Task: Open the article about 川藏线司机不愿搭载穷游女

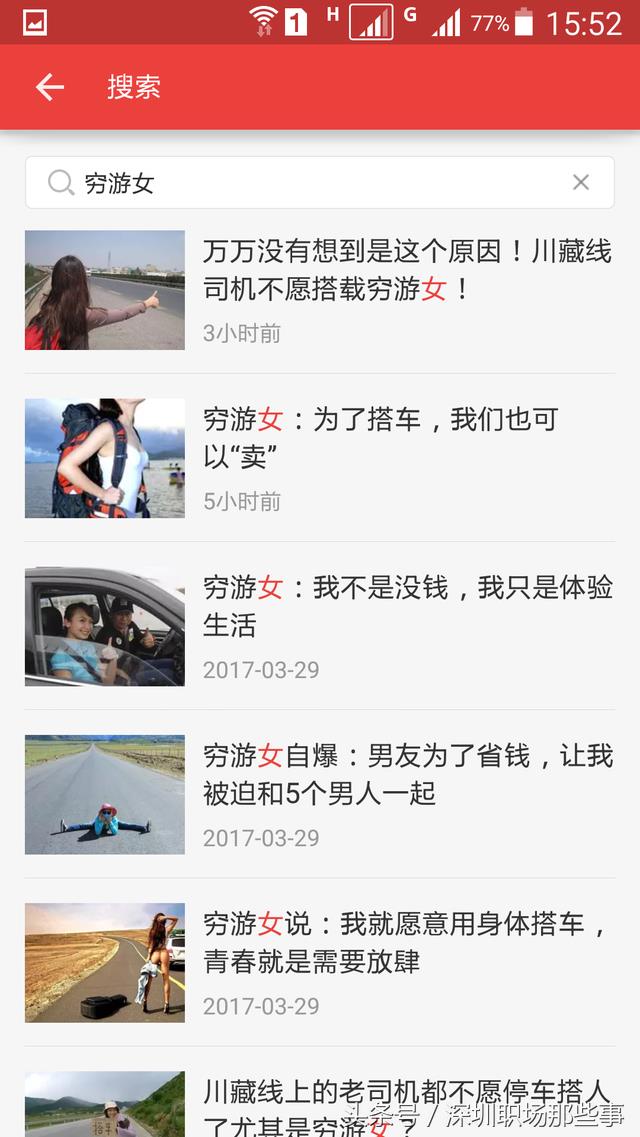Action: click(406, 270)
